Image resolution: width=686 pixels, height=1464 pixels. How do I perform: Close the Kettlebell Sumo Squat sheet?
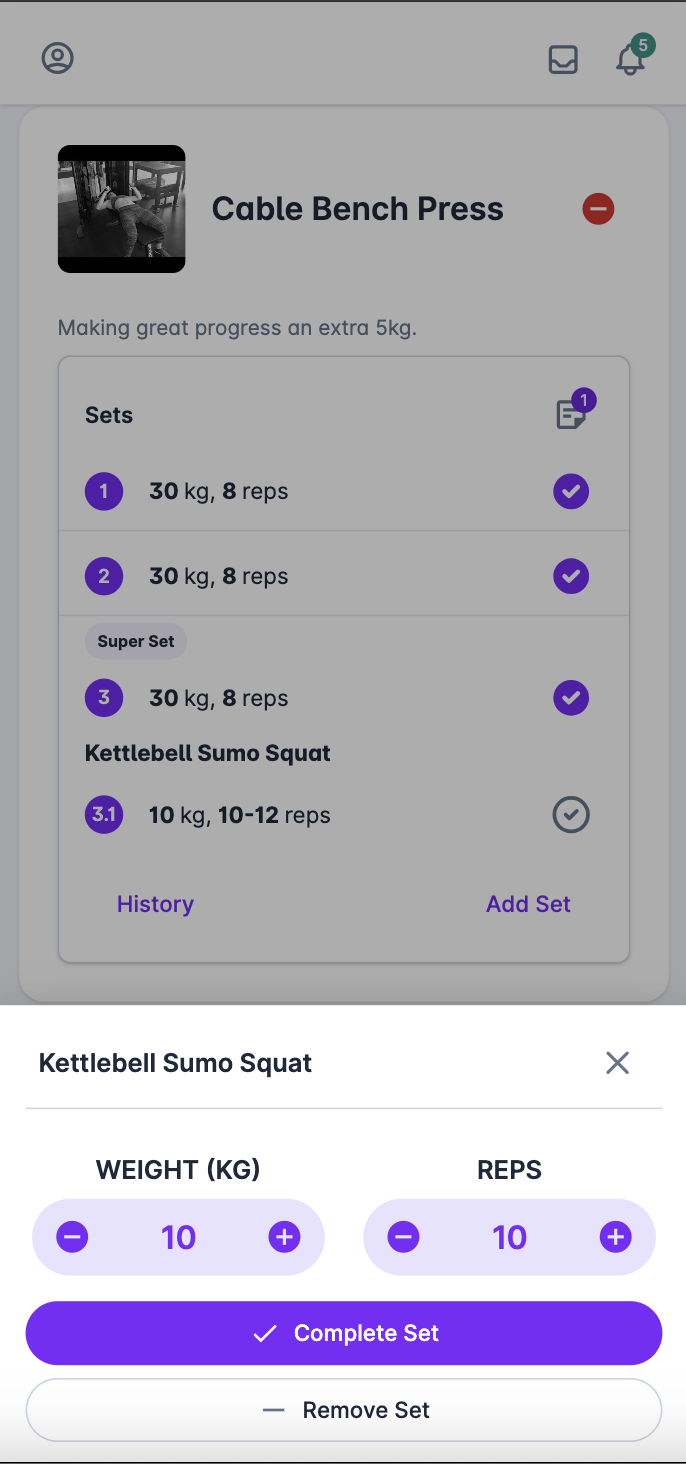pos(617,1063)
